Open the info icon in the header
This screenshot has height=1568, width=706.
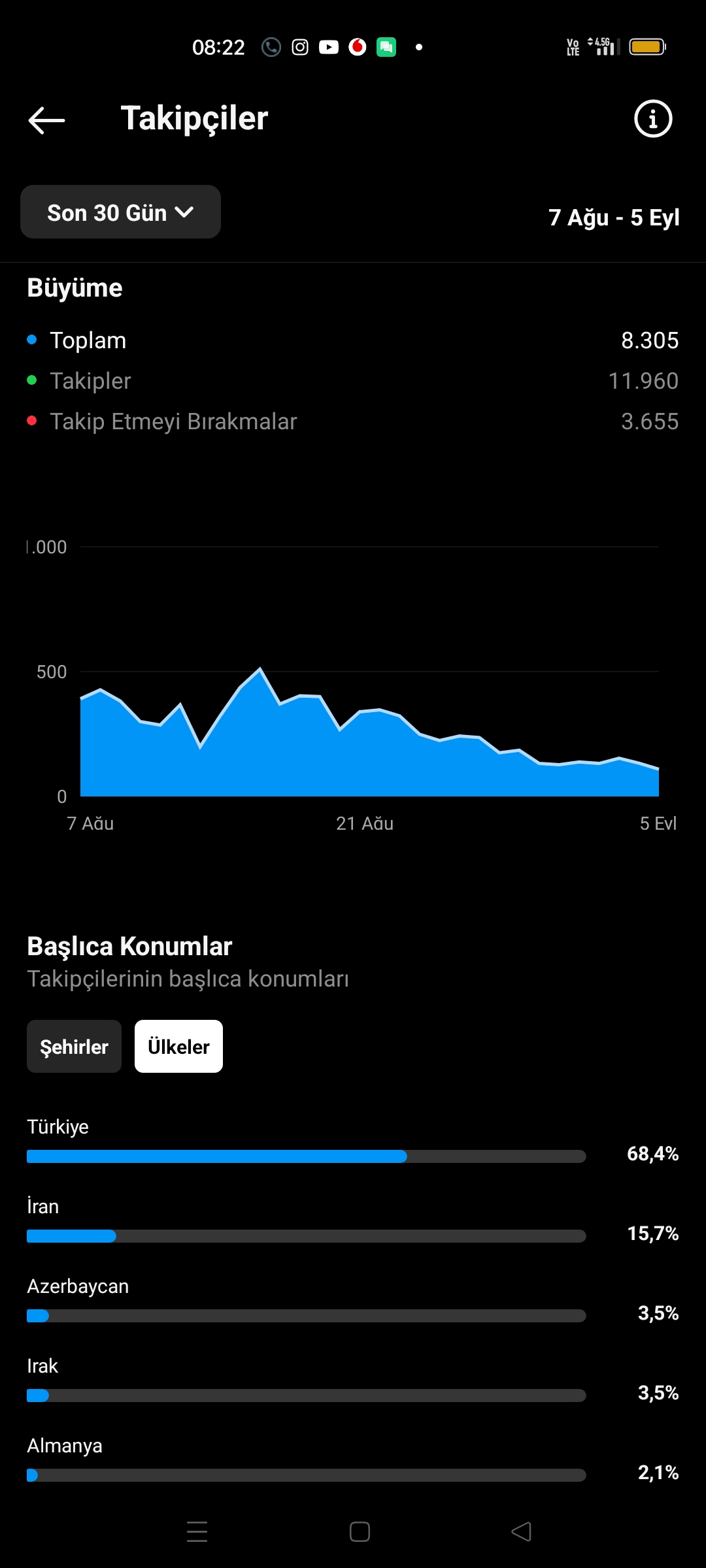point(653,119)
